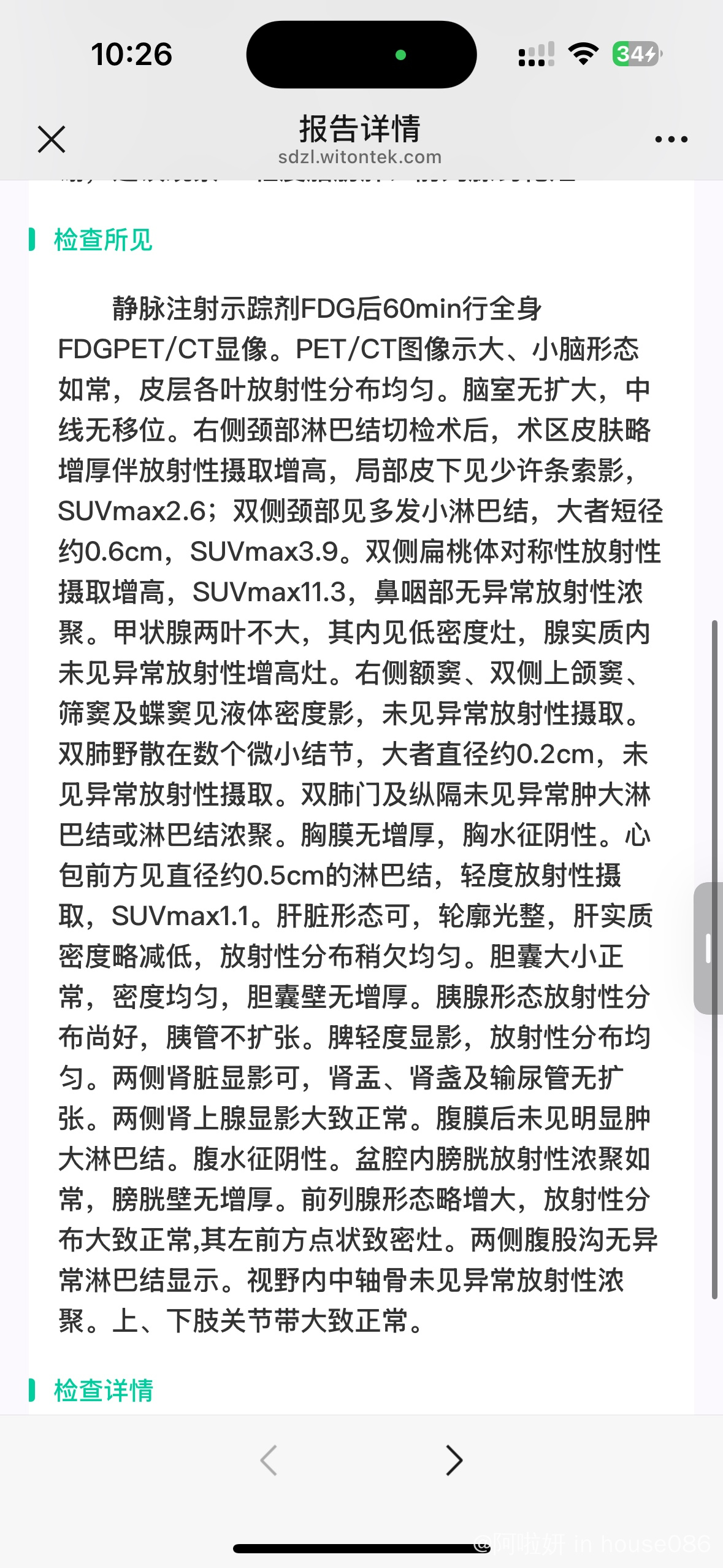Image resolution: width=723 pixels, height=1568 pixels.
Task: Go forward with the right arrow
Action: (454, 1460)
